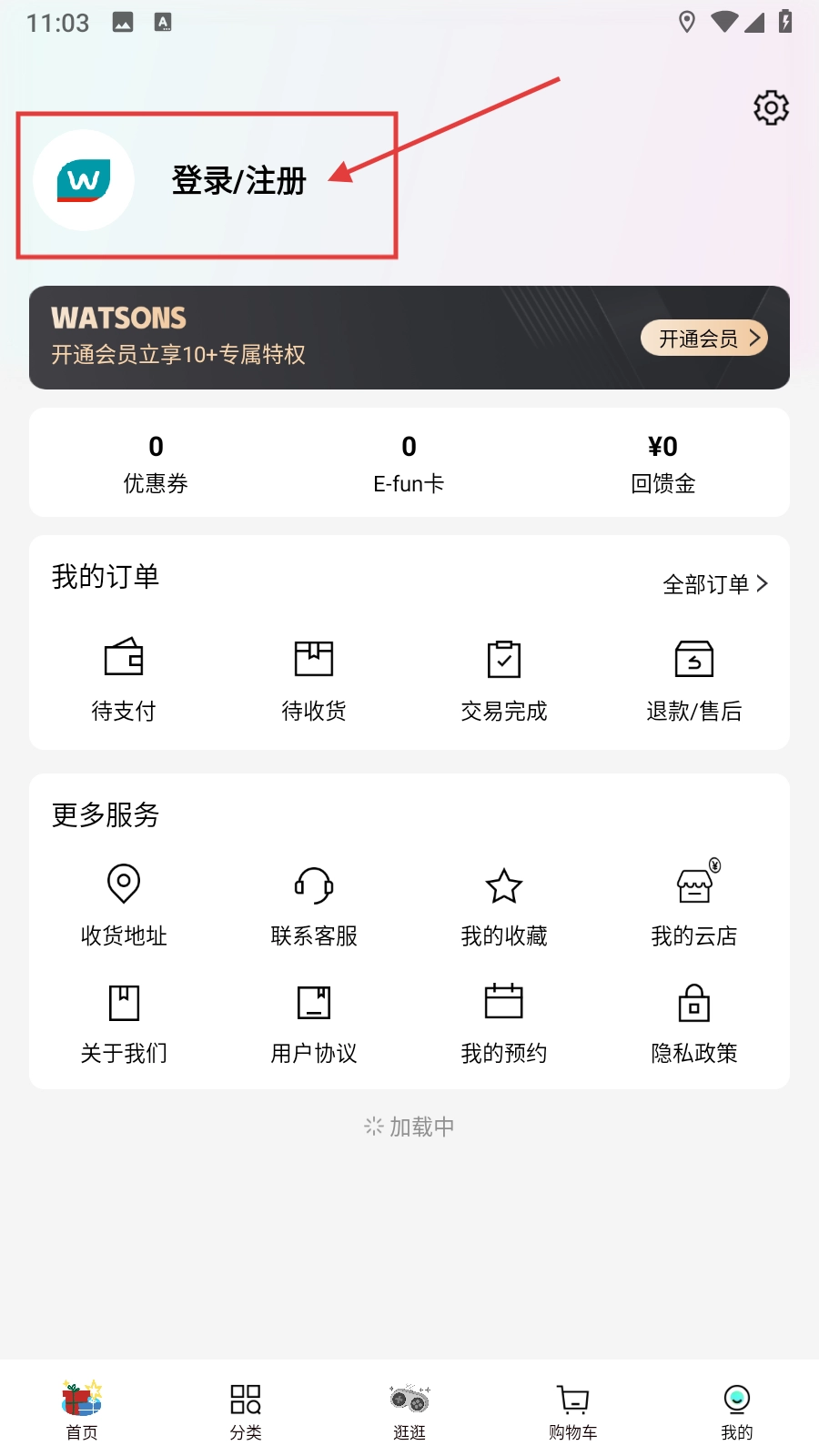Open 我的云店 cloud store
819x1456 pixels.
click(694, 905)
